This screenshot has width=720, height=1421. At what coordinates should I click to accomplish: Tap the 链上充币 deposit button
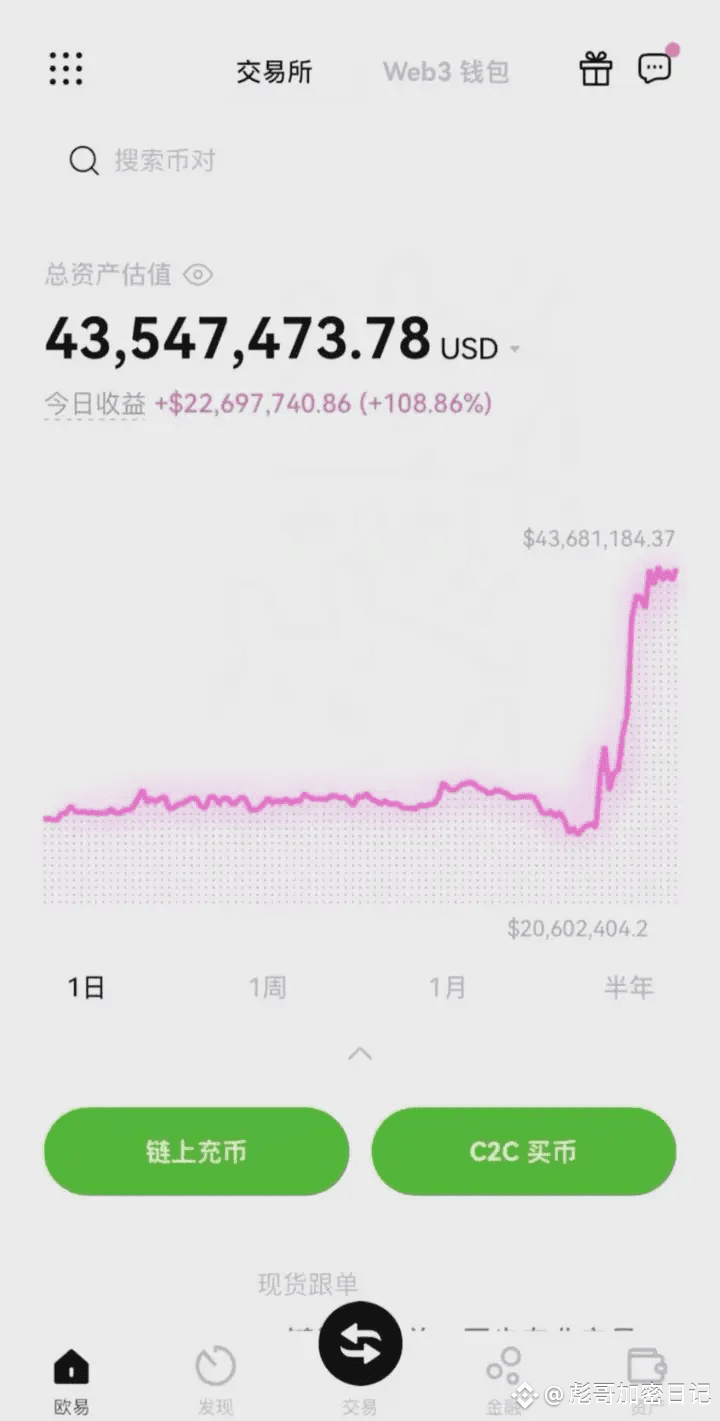[x=196, y=1151]
